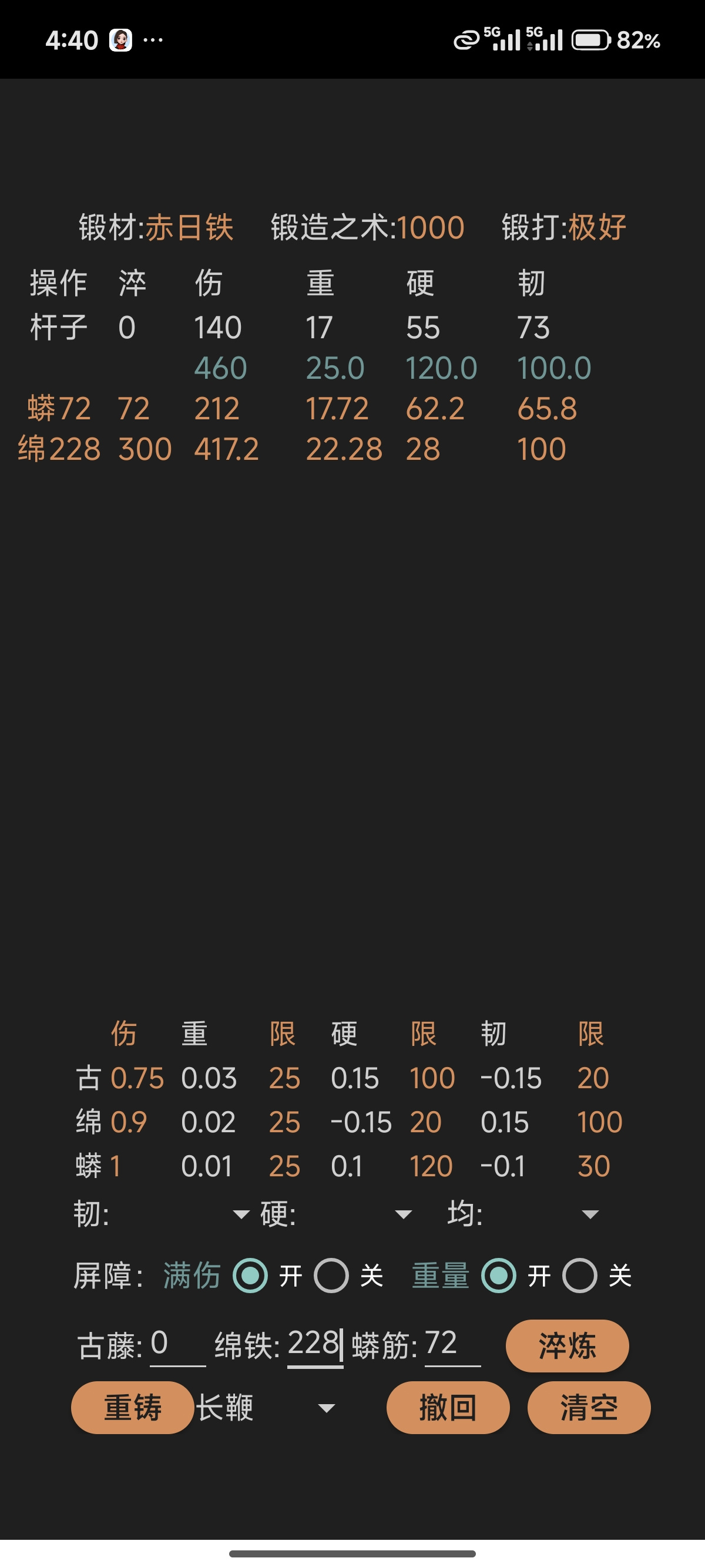
Task: Clear all with the 清空 button
Action: click(589, 1407)
